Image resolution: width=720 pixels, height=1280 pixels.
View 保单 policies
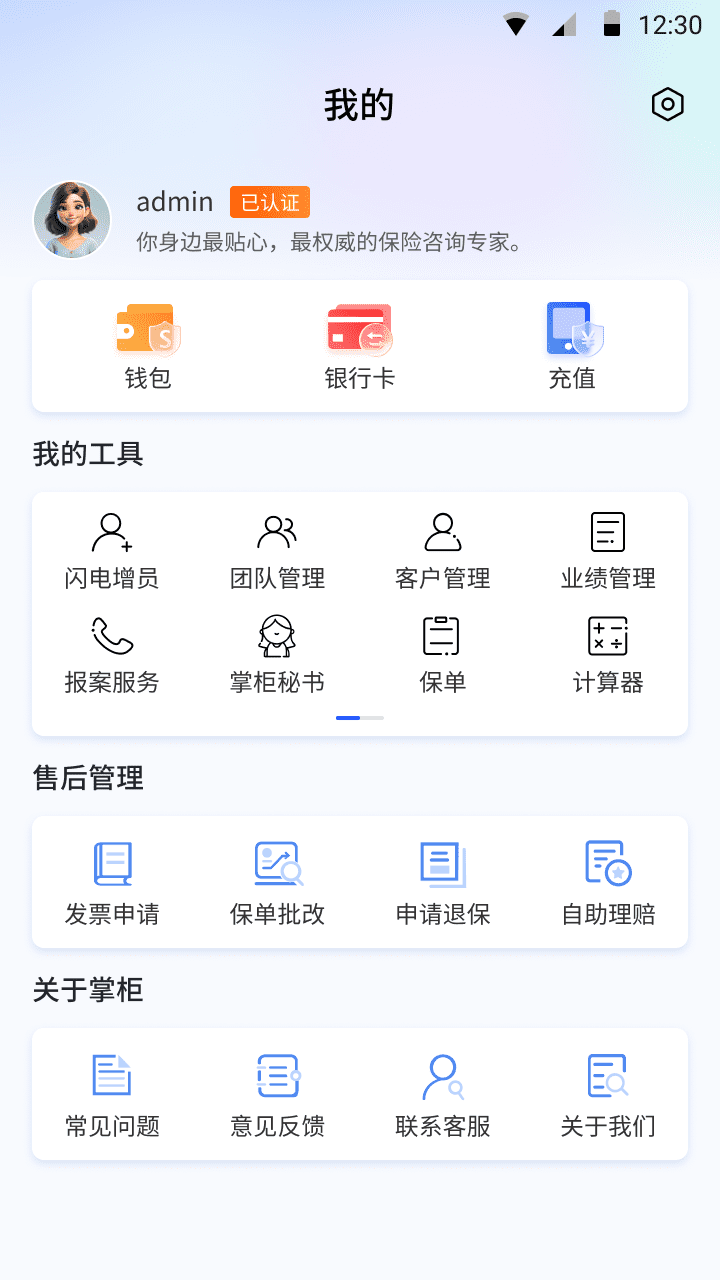tap(443, 656)
